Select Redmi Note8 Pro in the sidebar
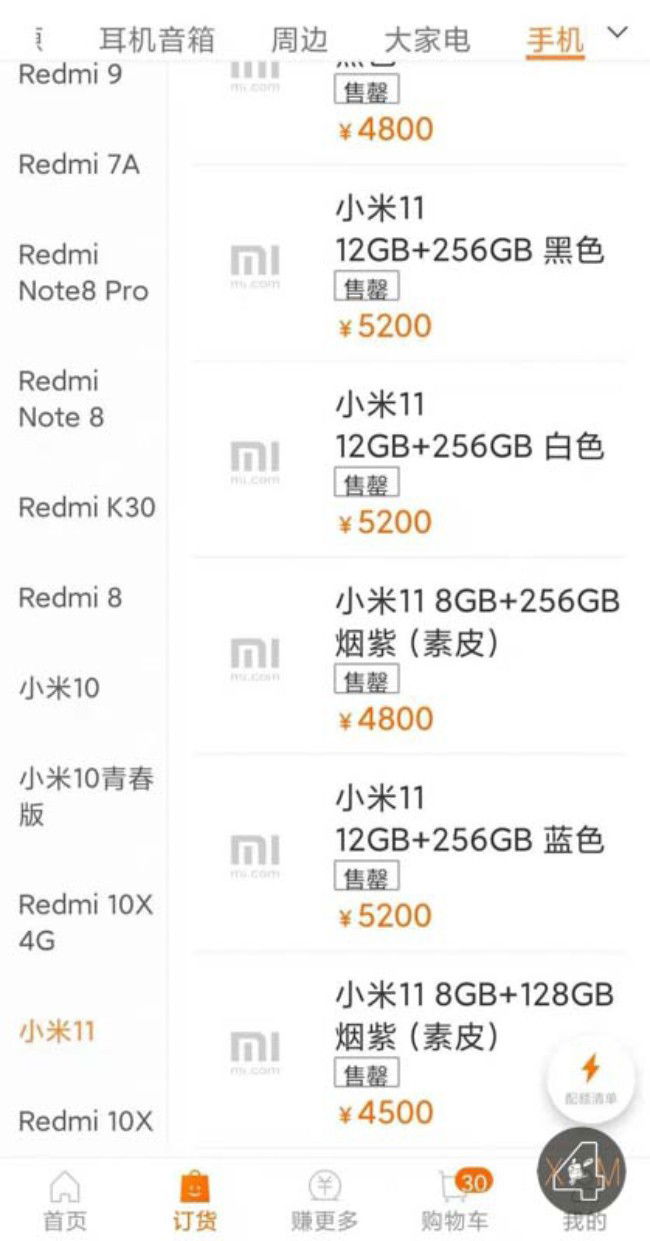This screenshot has height=1241, width=650. point(83,272)
